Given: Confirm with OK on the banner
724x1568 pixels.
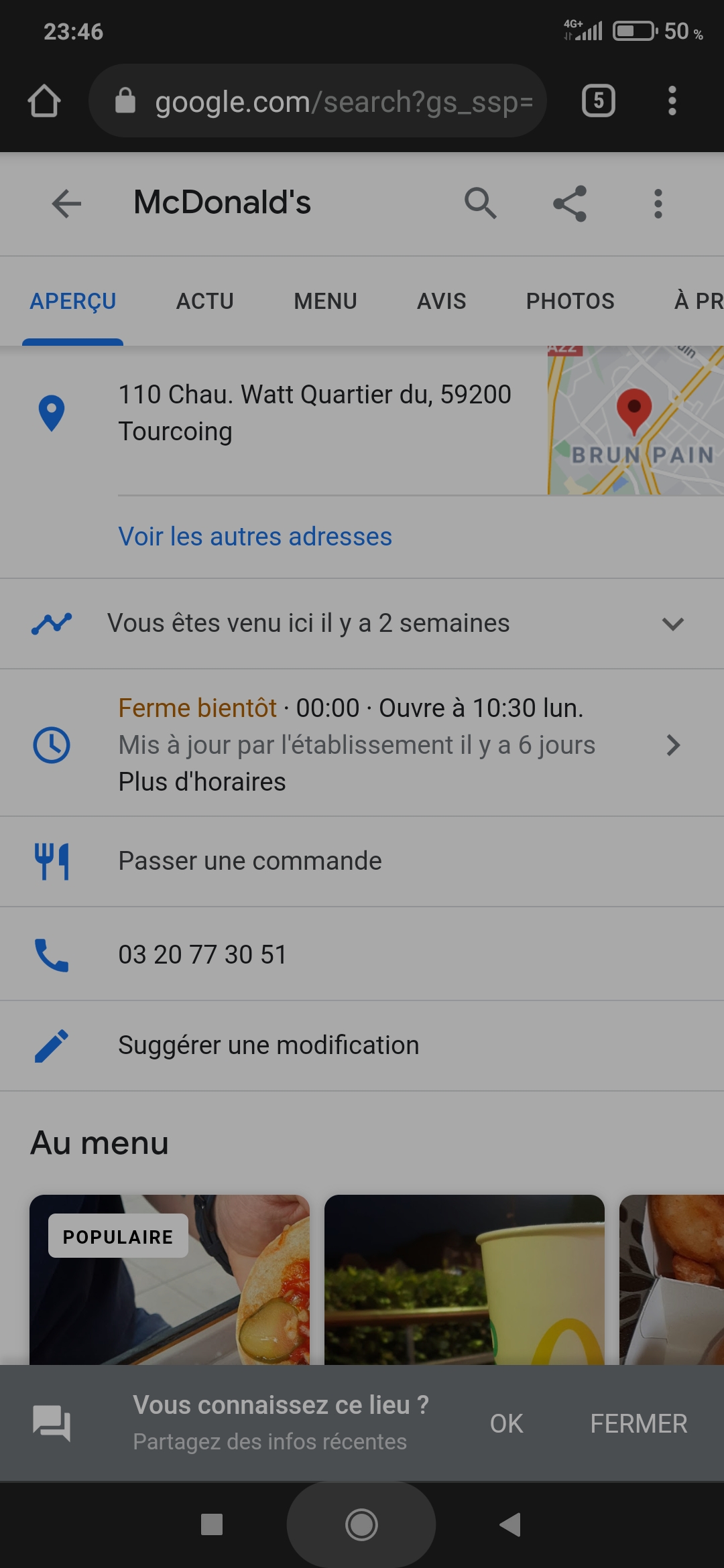Looking at the screenshot, I should (x=506, y=1423).
